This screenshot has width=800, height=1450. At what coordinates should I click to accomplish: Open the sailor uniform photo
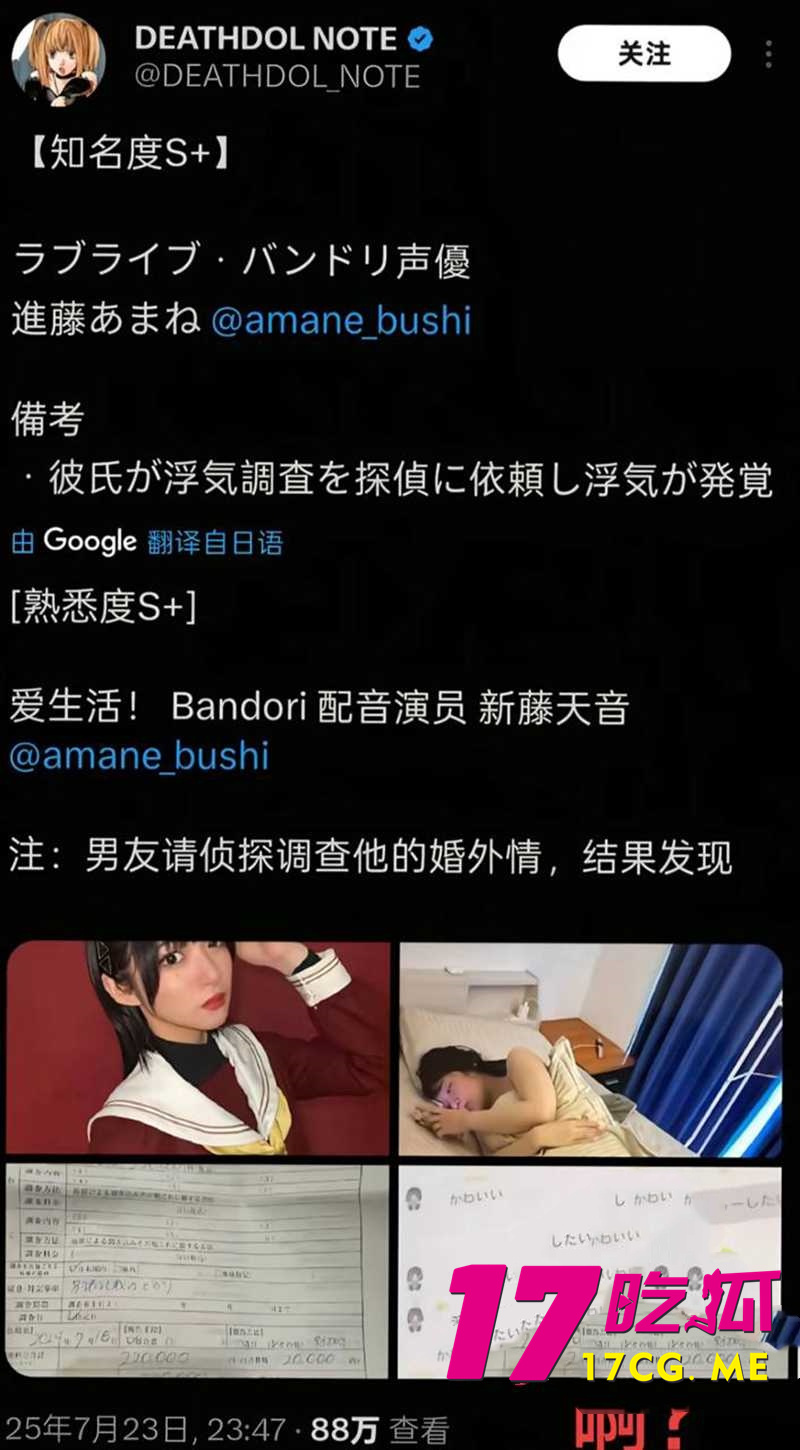pyautogui.click(x=198, y=1047)
